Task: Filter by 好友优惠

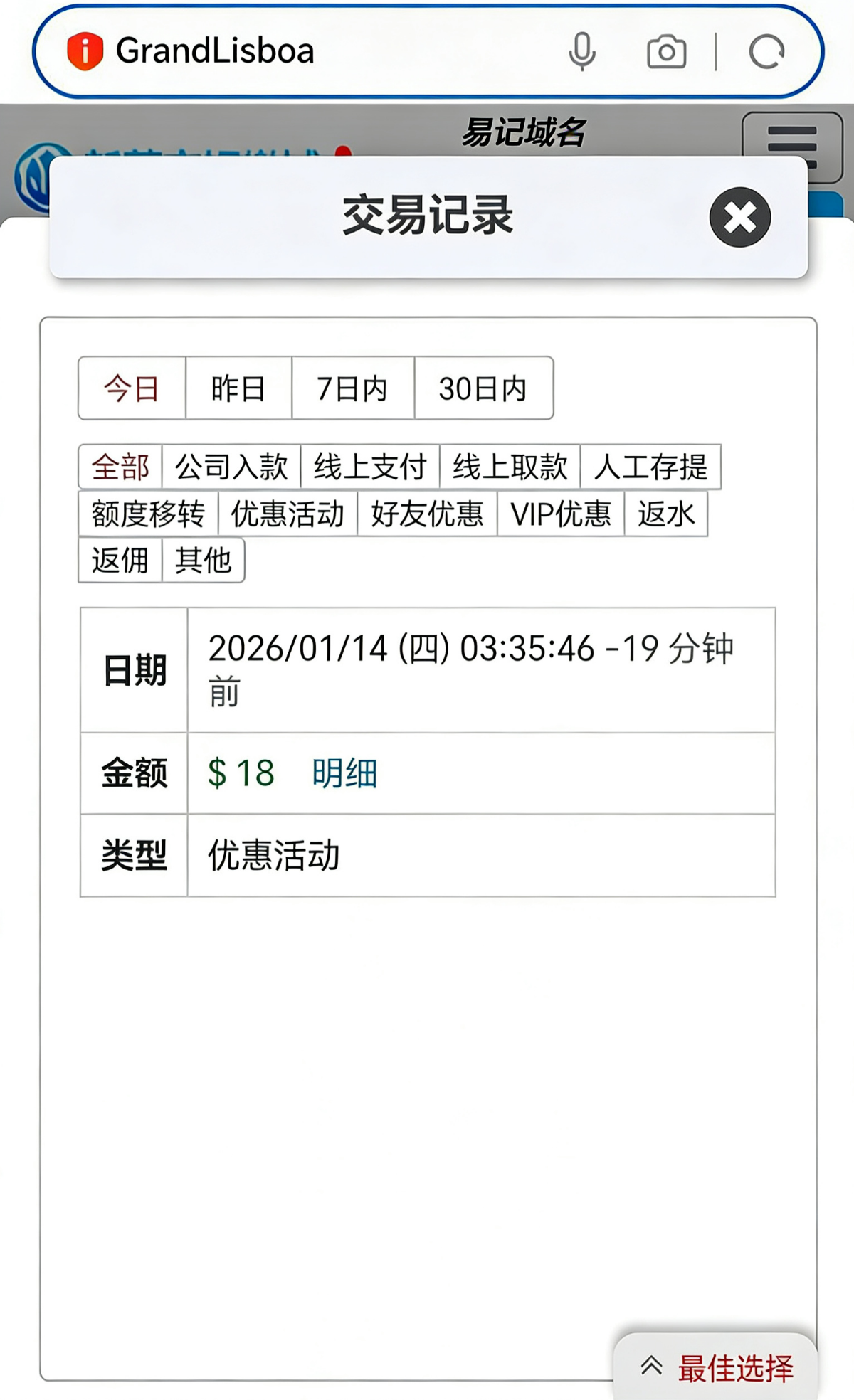Action: 427,514
